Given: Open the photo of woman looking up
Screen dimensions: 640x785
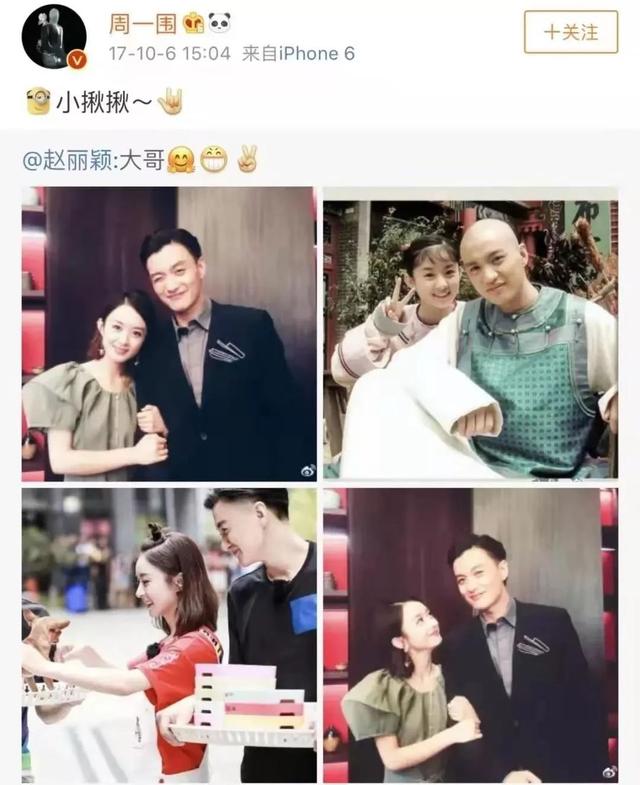Looking at the screenshot, I should coord(470,634).
